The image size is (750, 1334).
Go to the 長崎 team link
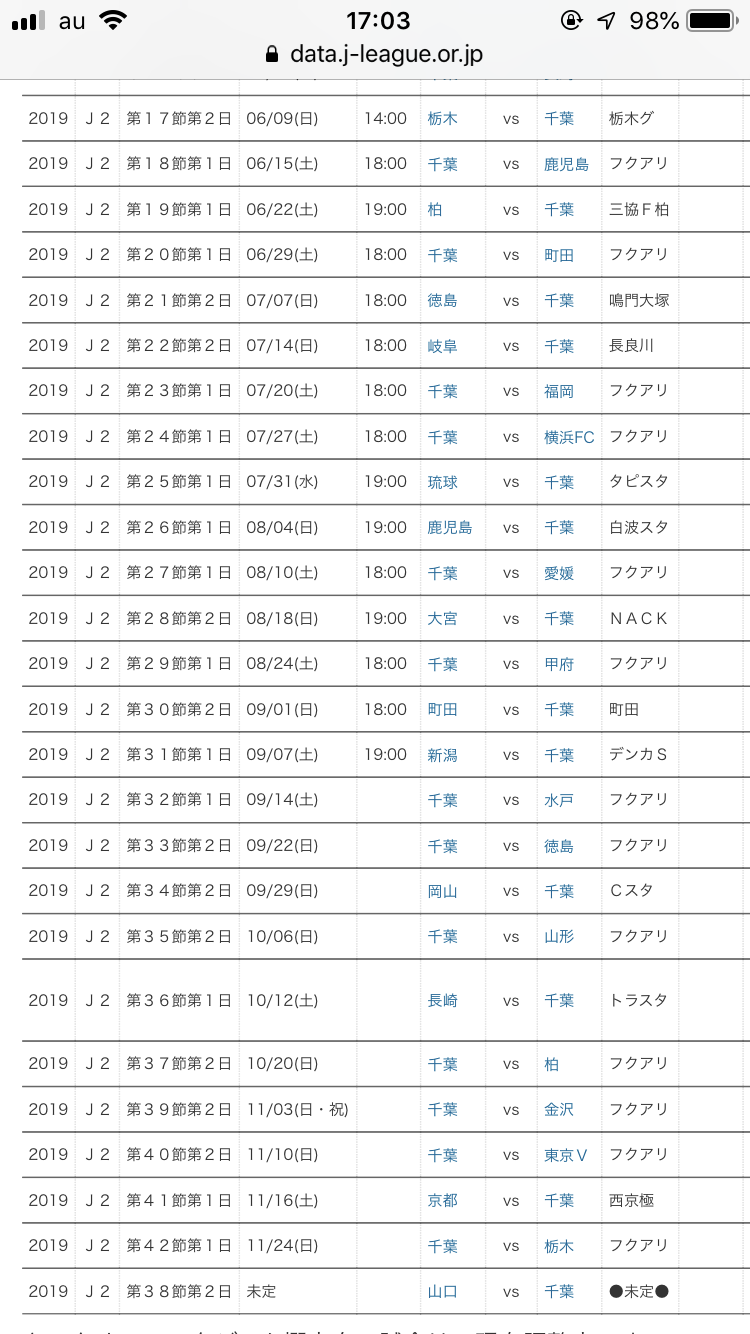point(442,1000)
